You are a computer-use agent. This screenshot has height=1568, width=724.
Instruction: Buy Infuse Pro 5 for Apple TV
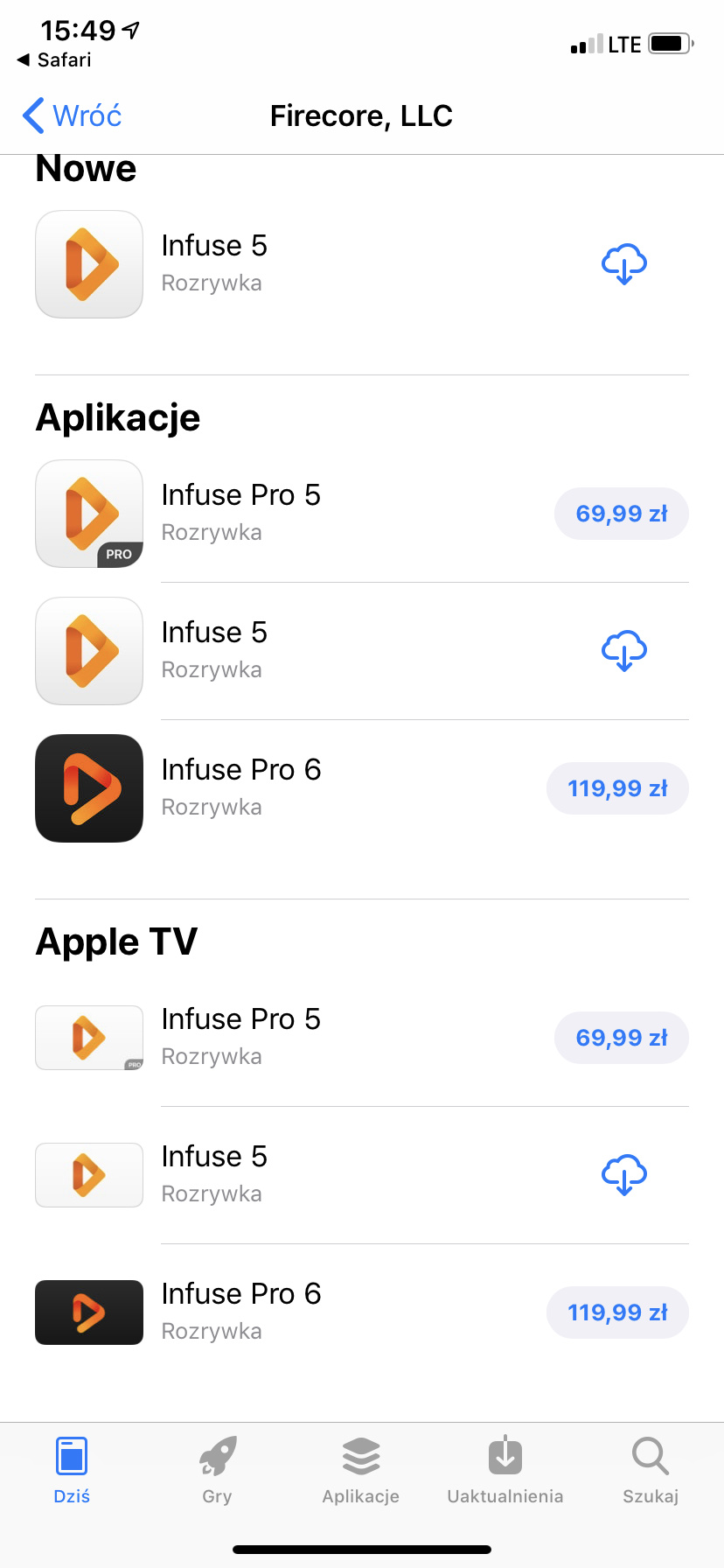(x=621, y=1038)
